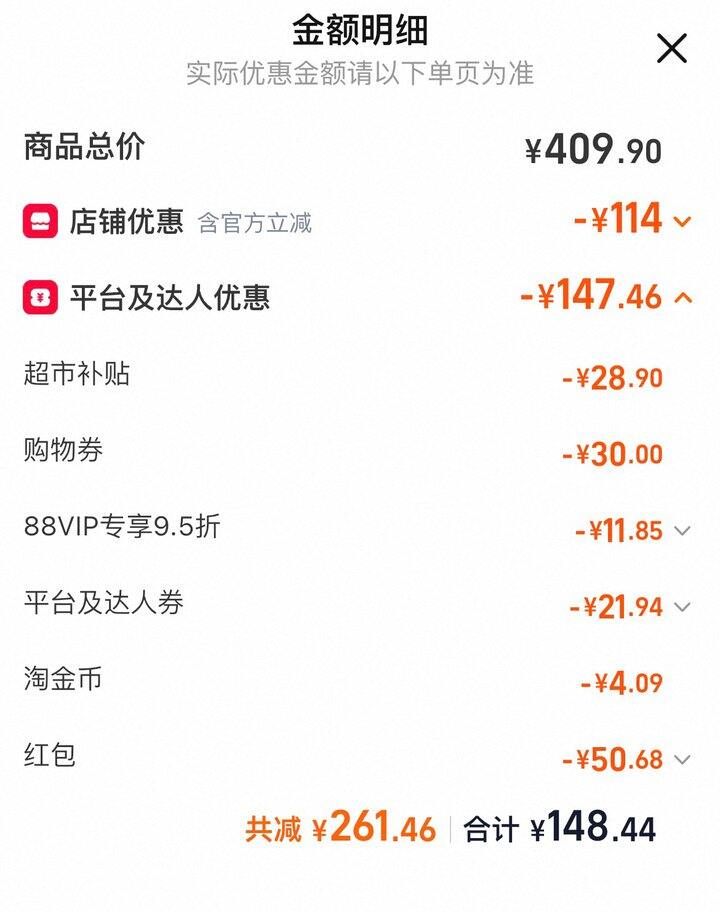This screenshot has height=912, width=720.
Task: Expand the 88VIP专享9.5折 discount row
Action: 682,531
